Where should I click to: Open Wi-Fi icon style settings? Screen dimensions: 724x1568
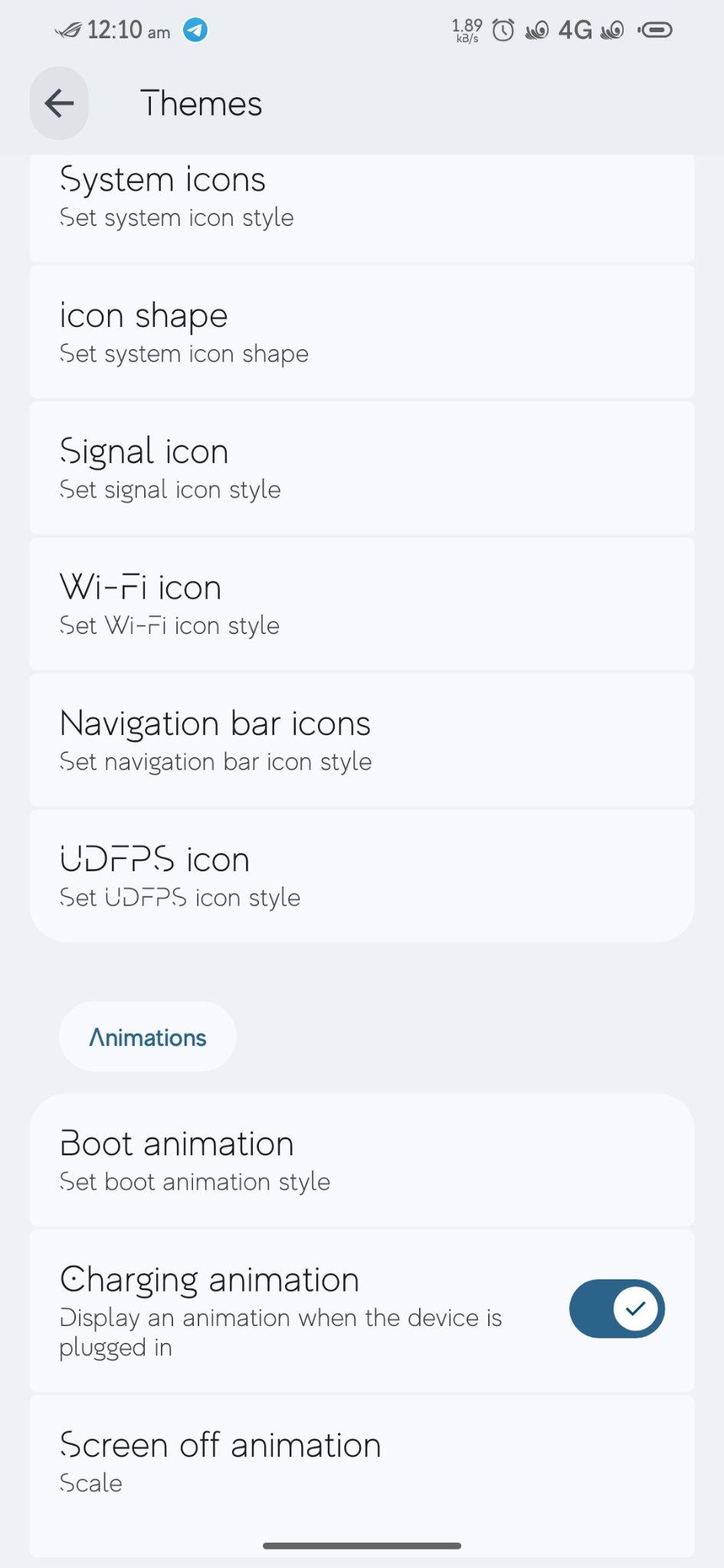tap(362, 604)
